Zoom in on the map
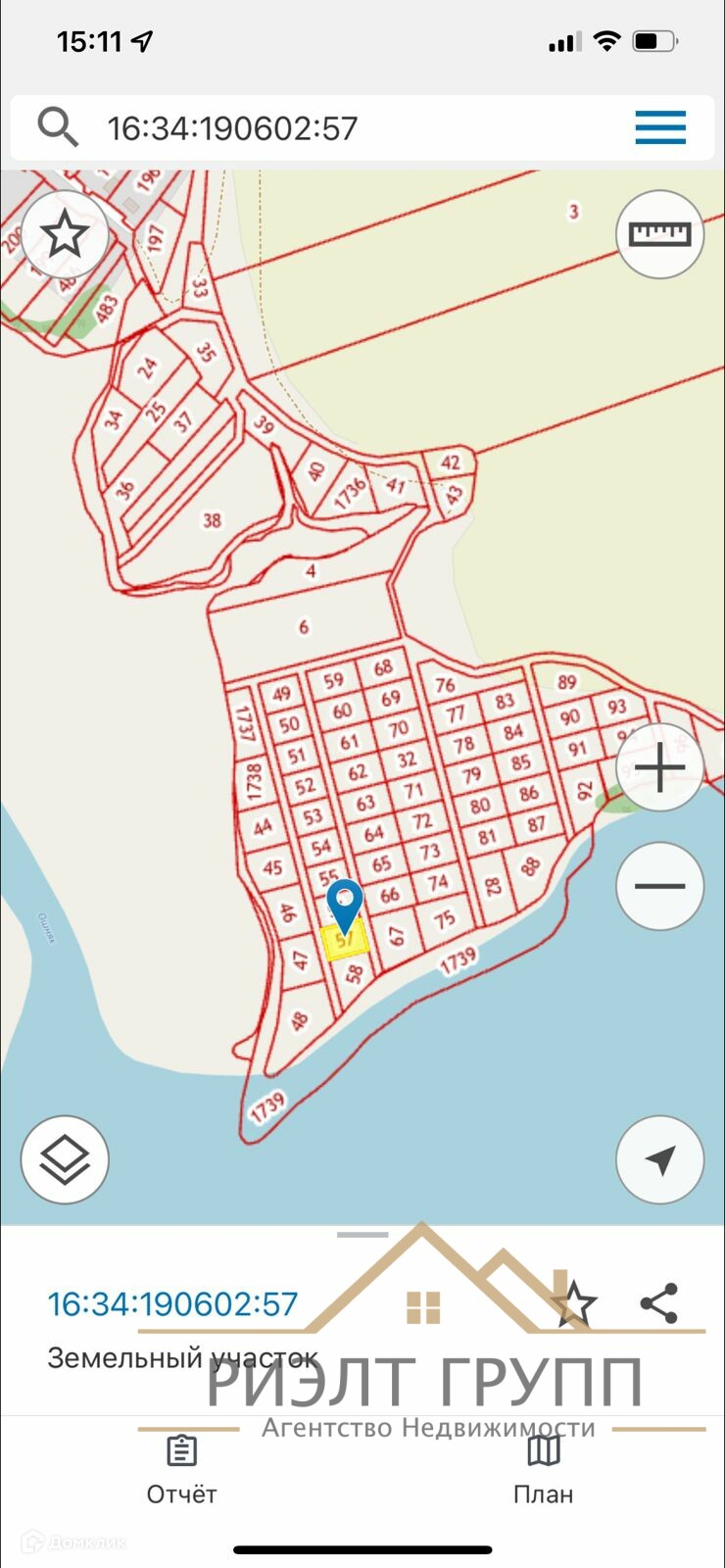The height and width of the screenshot is (1568, 725). pyautogui.click(x=659, y=767)
